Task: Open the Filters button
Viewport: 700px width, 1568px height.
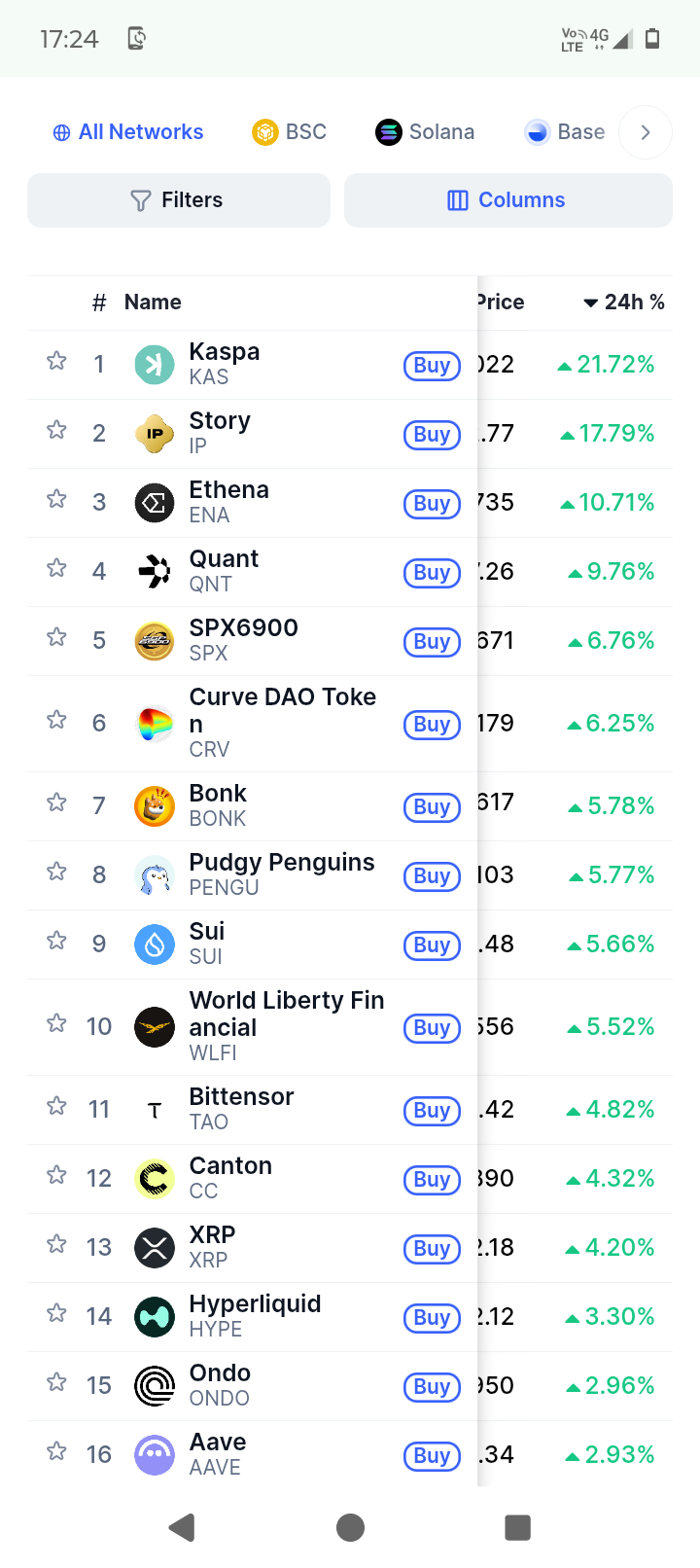Action: click(179, 200)
